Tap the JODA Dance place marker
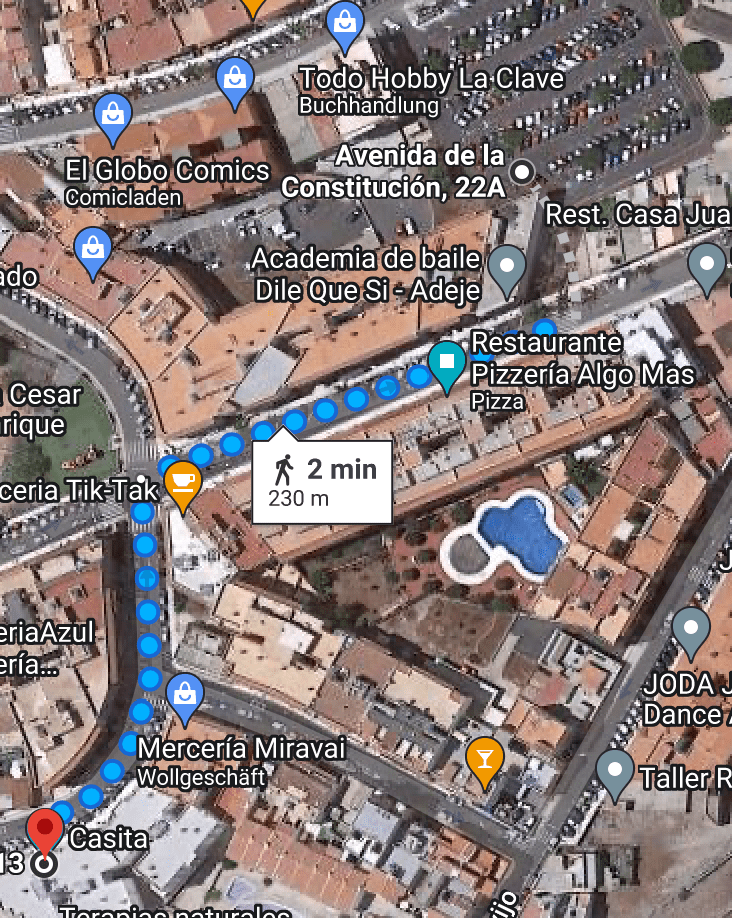 point(690,631)
